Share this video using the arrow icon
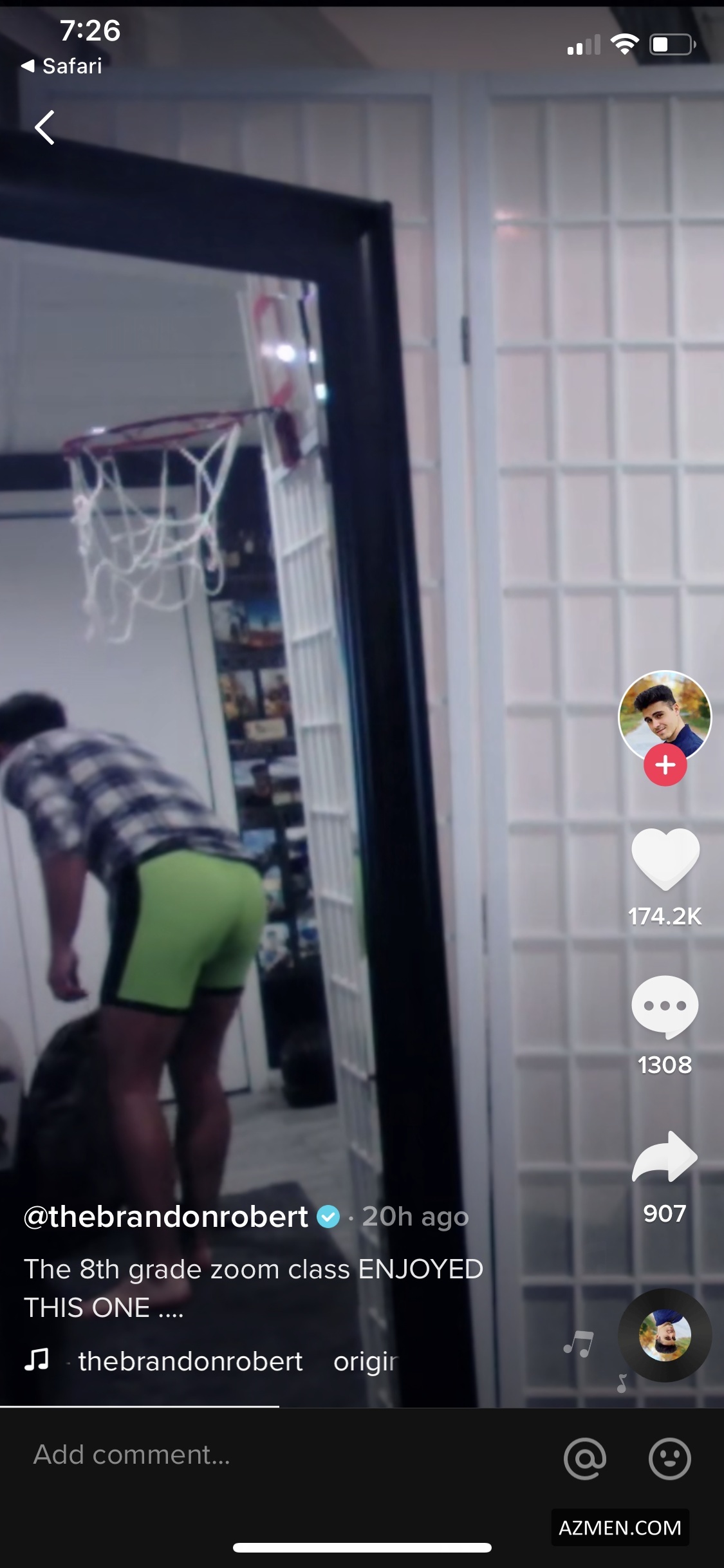The image size is (724, 1568). tap(665, 1158)
